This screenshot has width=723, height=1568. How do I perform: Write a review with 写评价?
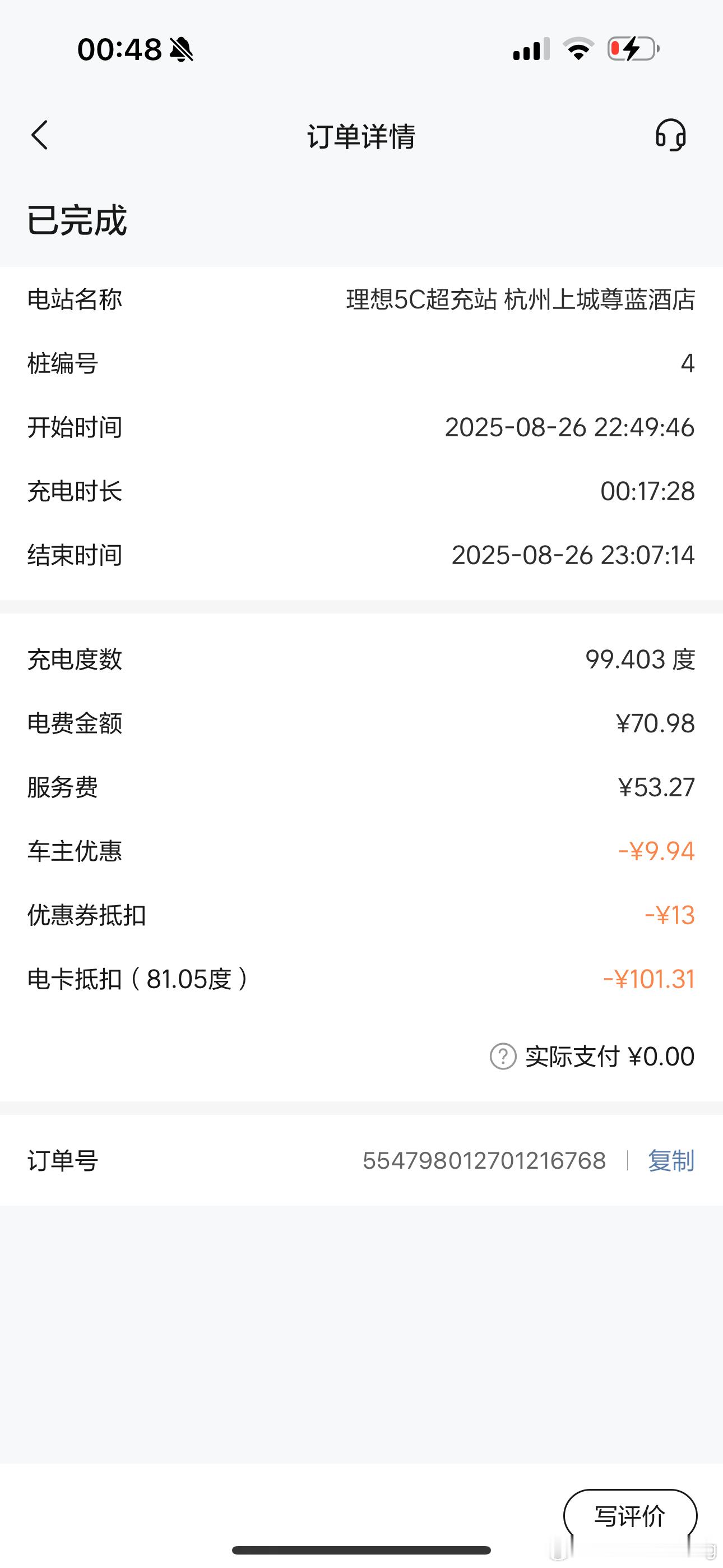pos(630,1516)
